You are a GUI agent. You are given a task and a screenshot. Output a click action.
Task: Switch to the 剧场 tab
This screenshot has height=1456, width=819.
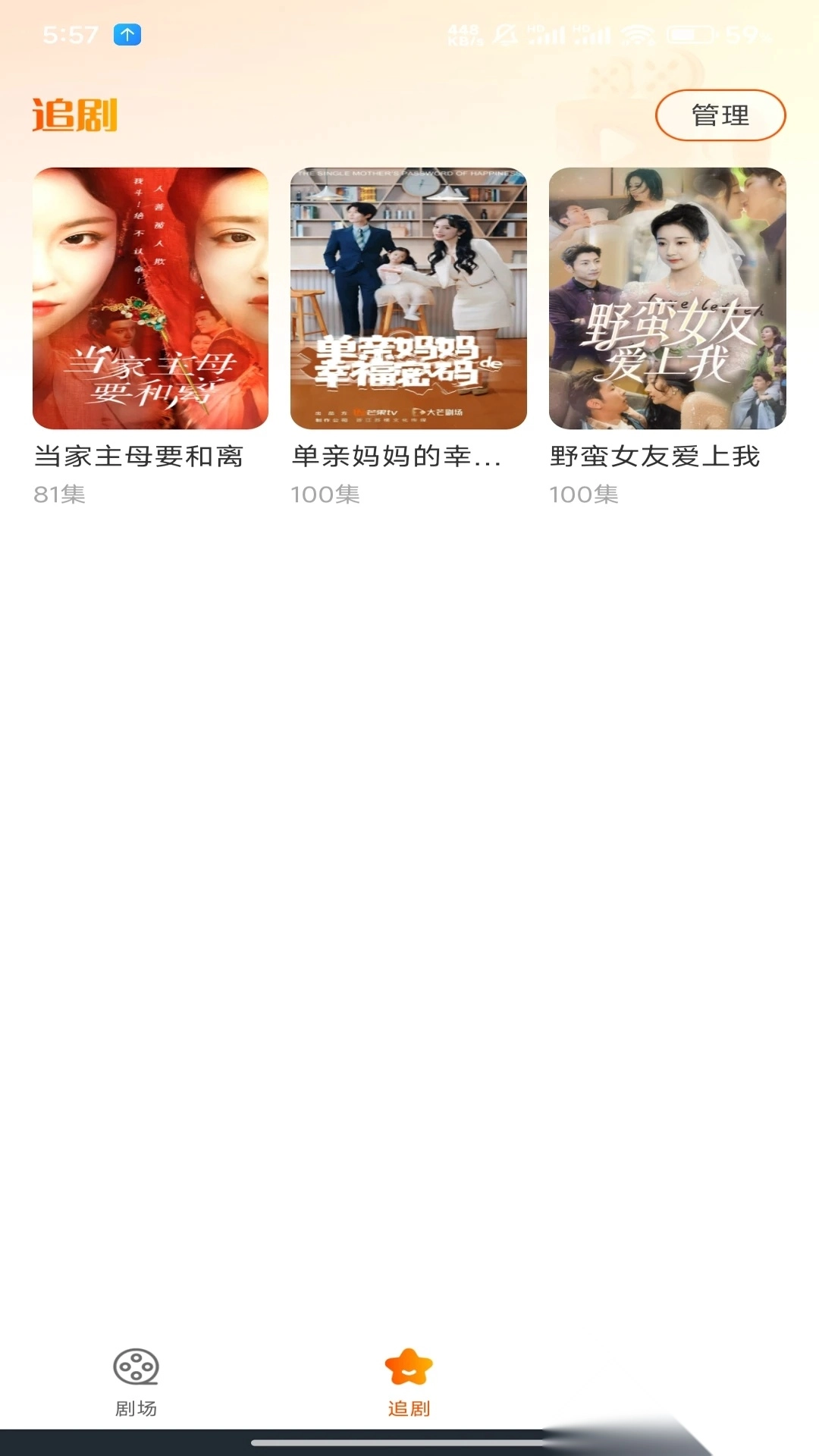click(x=136, y=1382)
